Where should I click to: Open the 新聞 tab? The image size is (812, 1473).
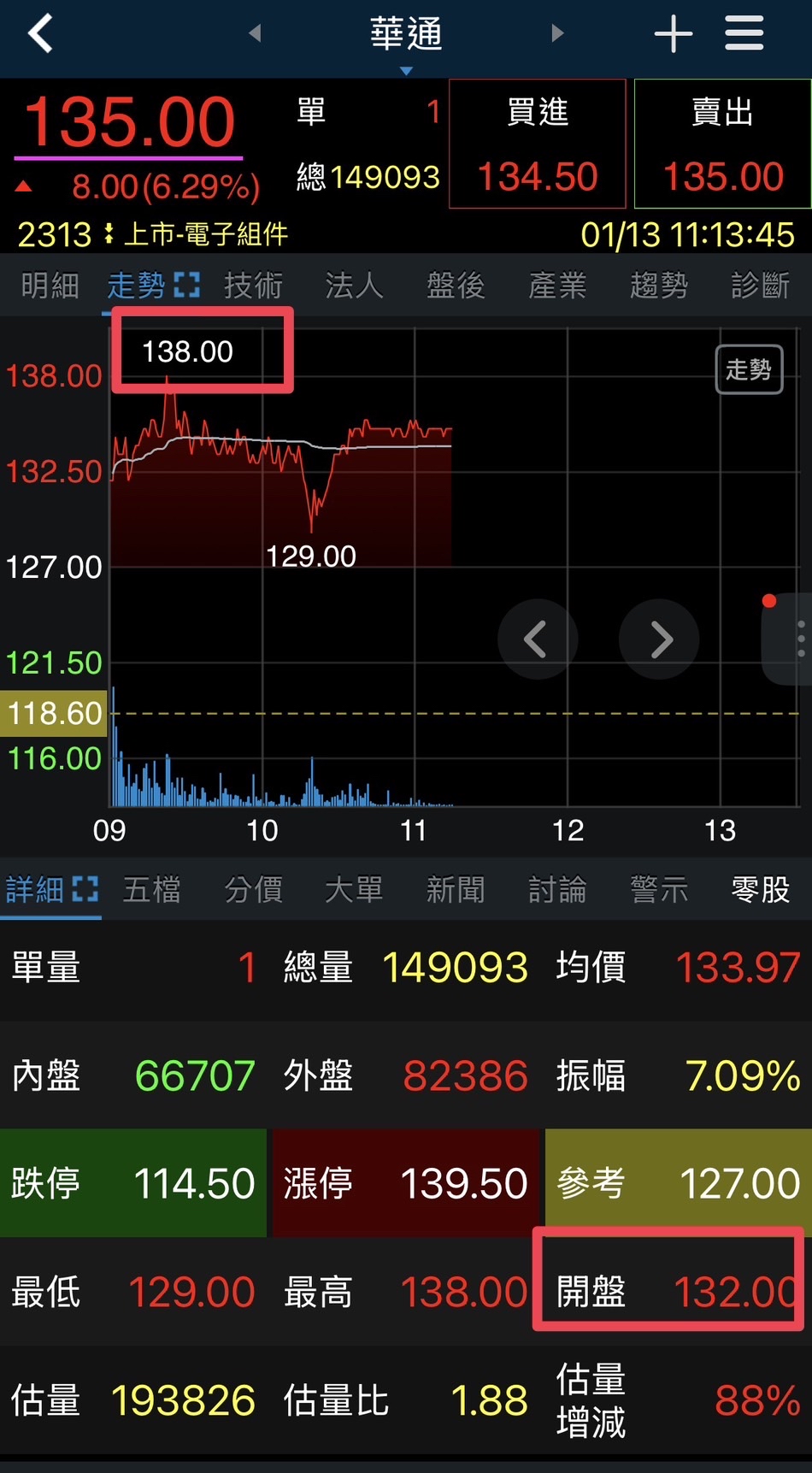tap(455, 890)
